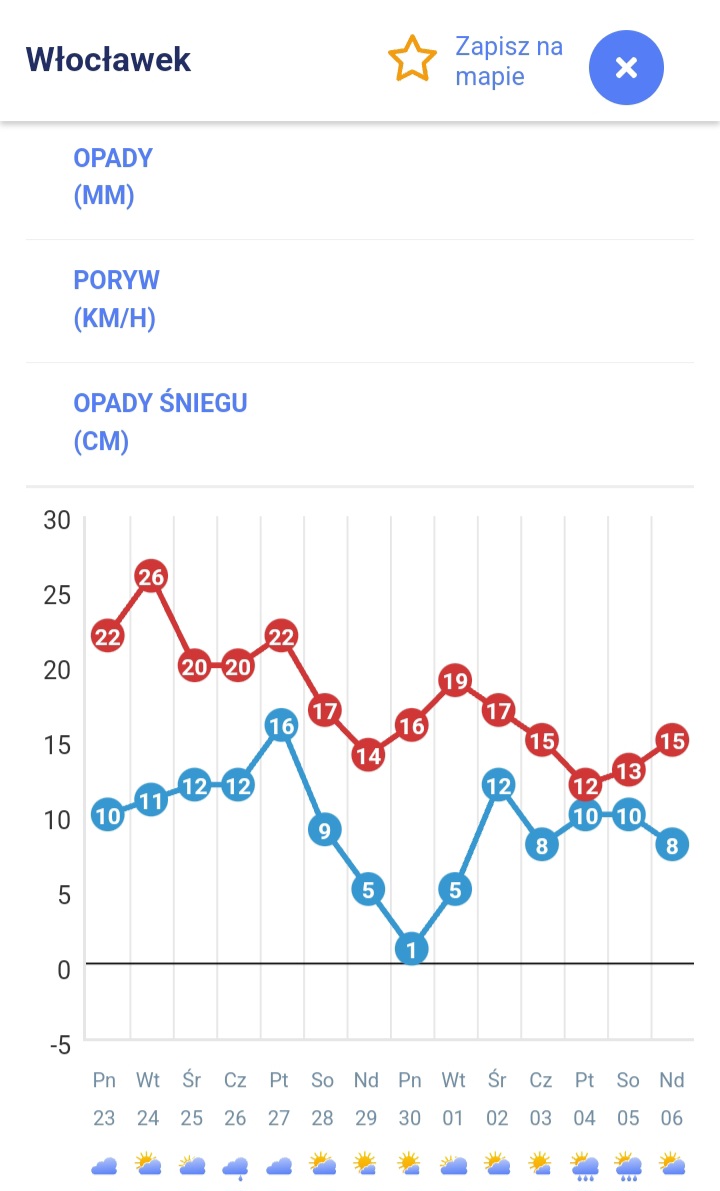
Task: Close the Włocławek forecast panel
Action: pyautogui.click(x=626, y=68)
